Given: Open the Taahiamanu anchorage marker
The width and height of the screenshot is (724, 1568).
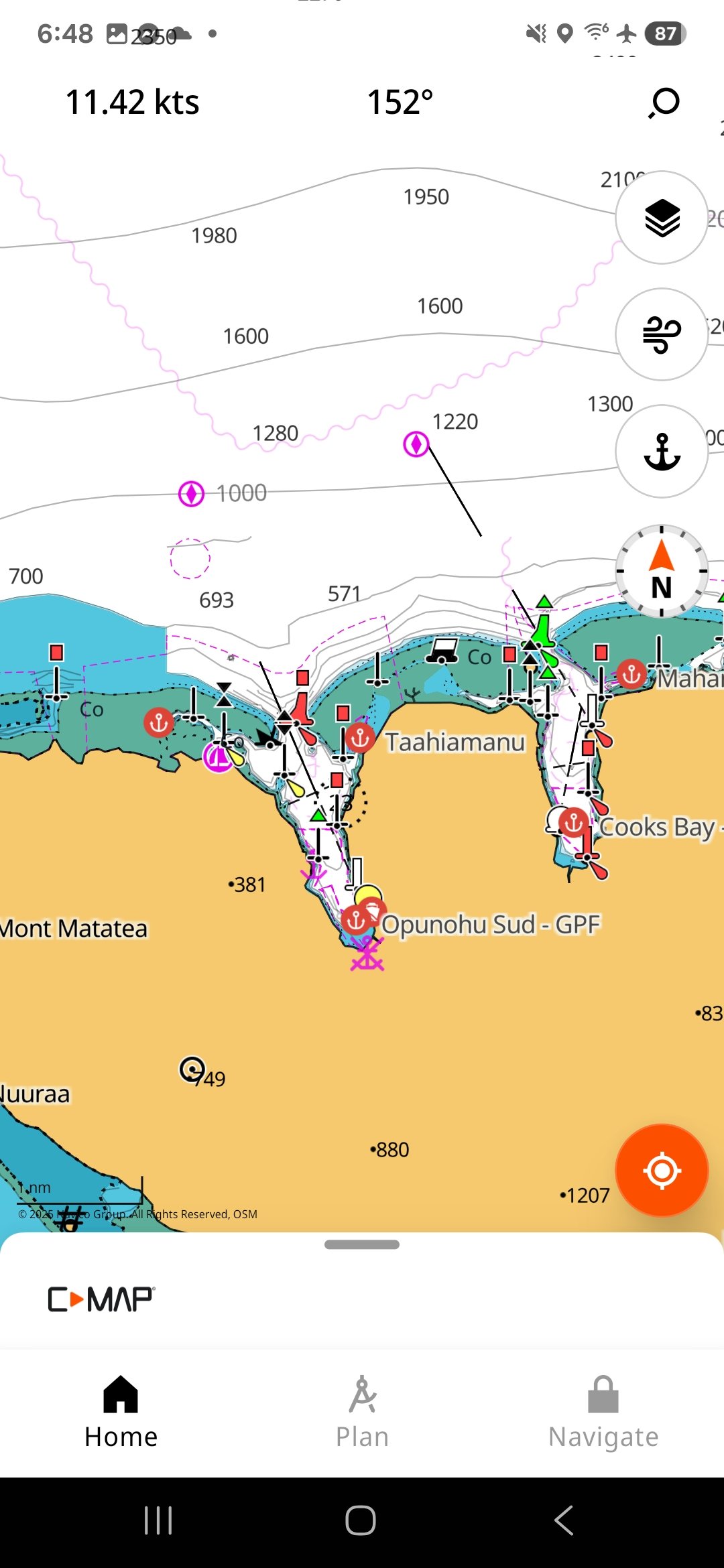Looking at the screenshot, I should [x=360, y=738].
